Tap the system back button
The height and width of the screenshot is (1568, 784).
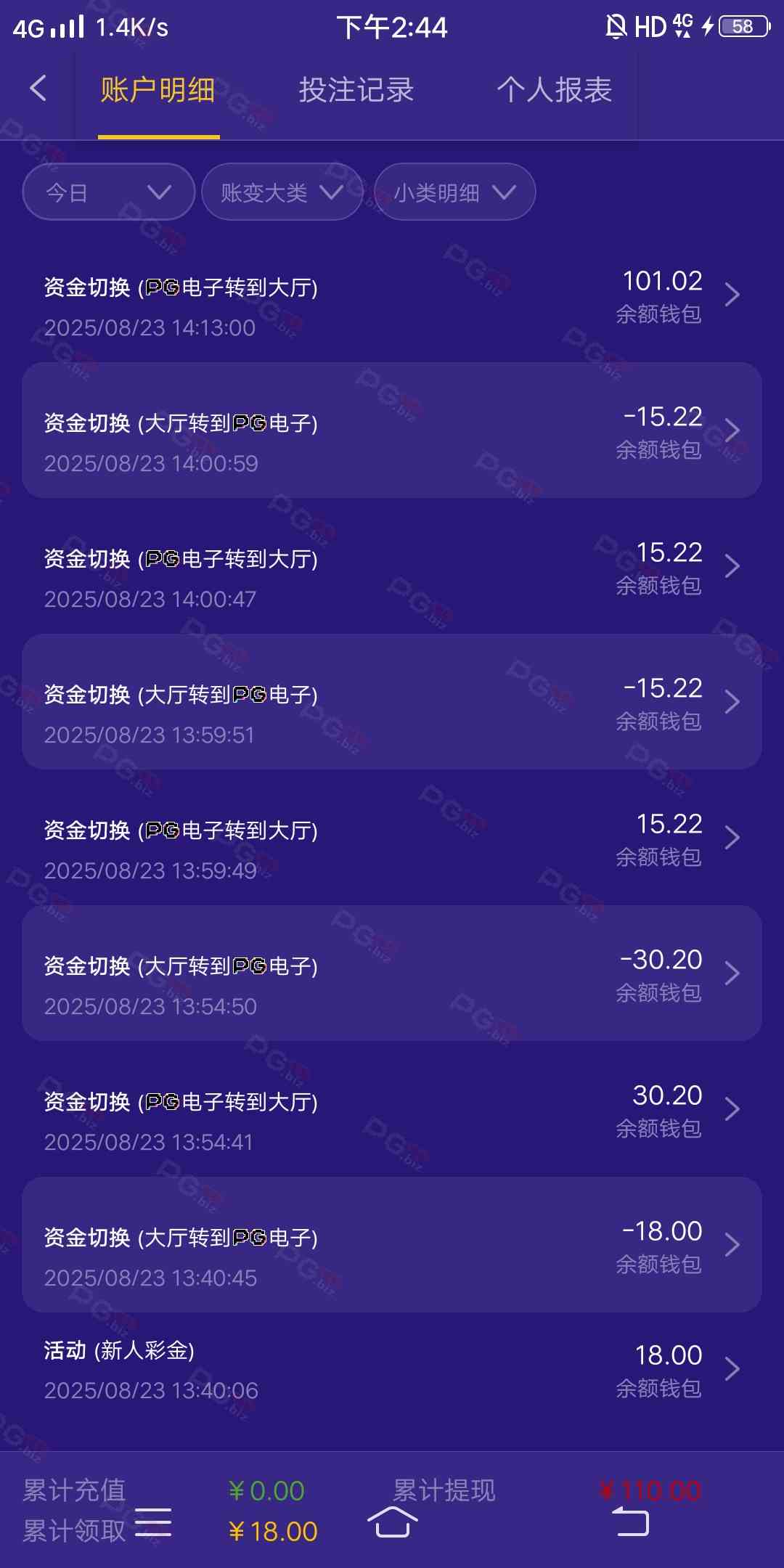coord(631,1522)
